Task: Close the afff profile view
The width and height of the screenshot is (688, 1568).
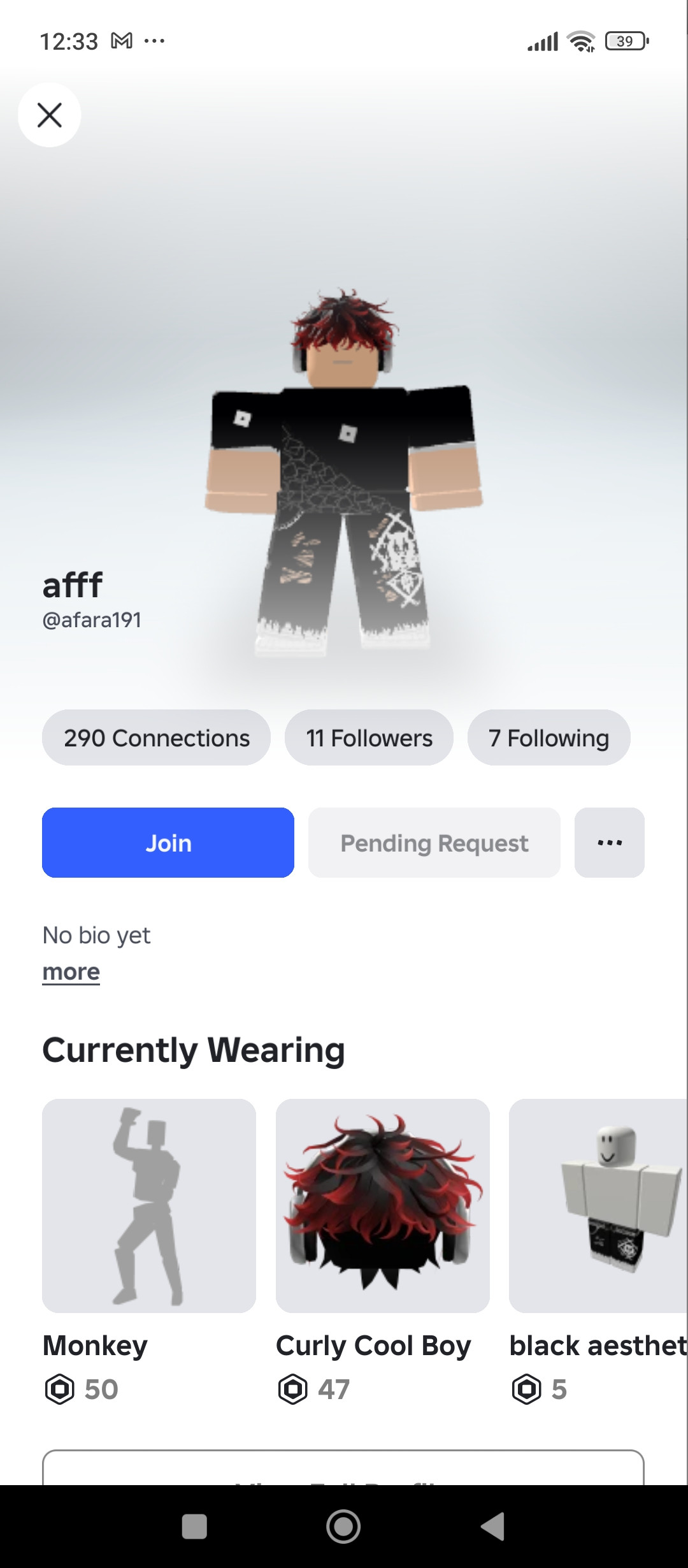Action: [50, 115]
